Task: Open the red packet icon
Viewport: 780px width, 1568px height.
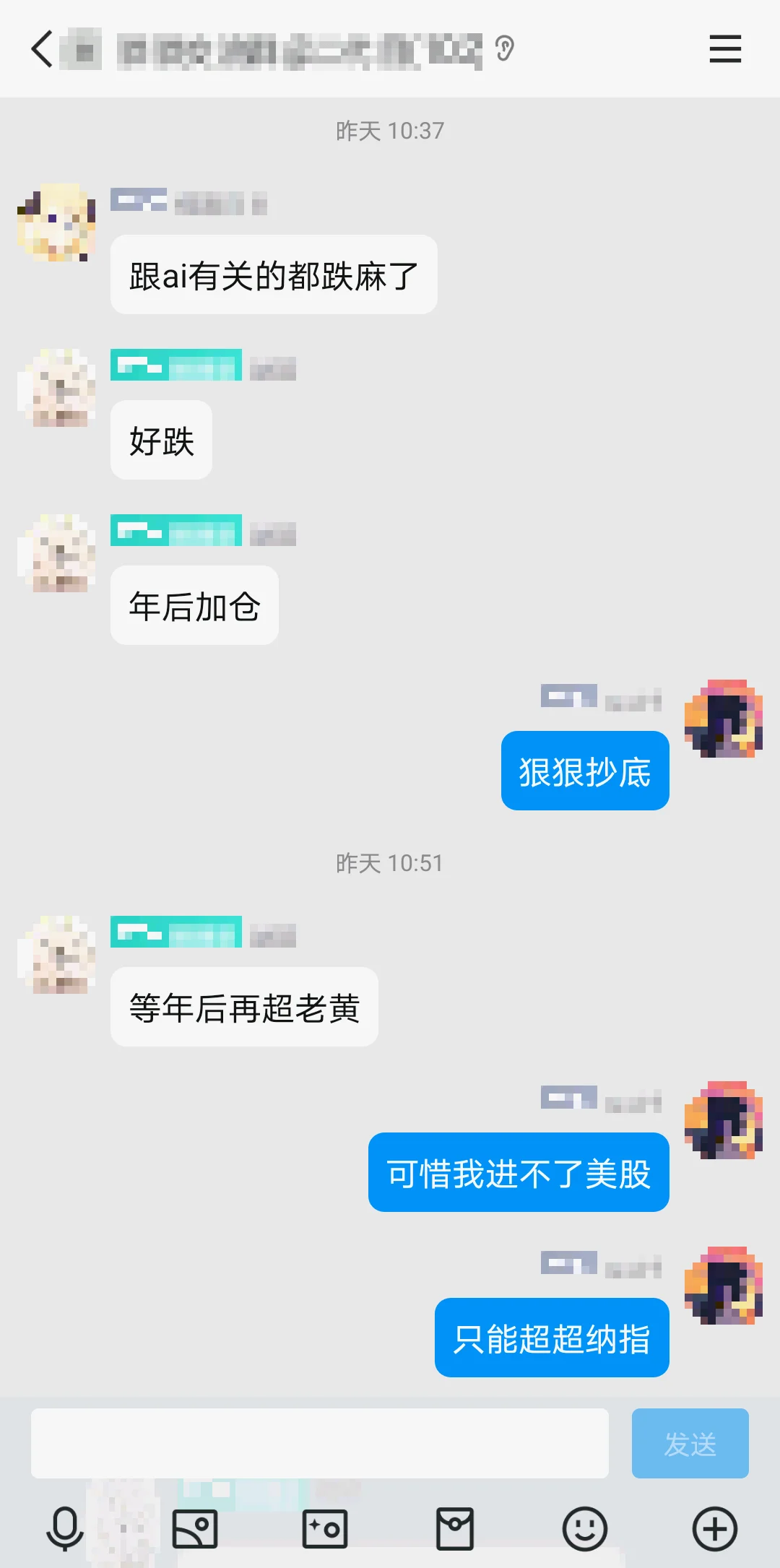Action: point(455,1528)
